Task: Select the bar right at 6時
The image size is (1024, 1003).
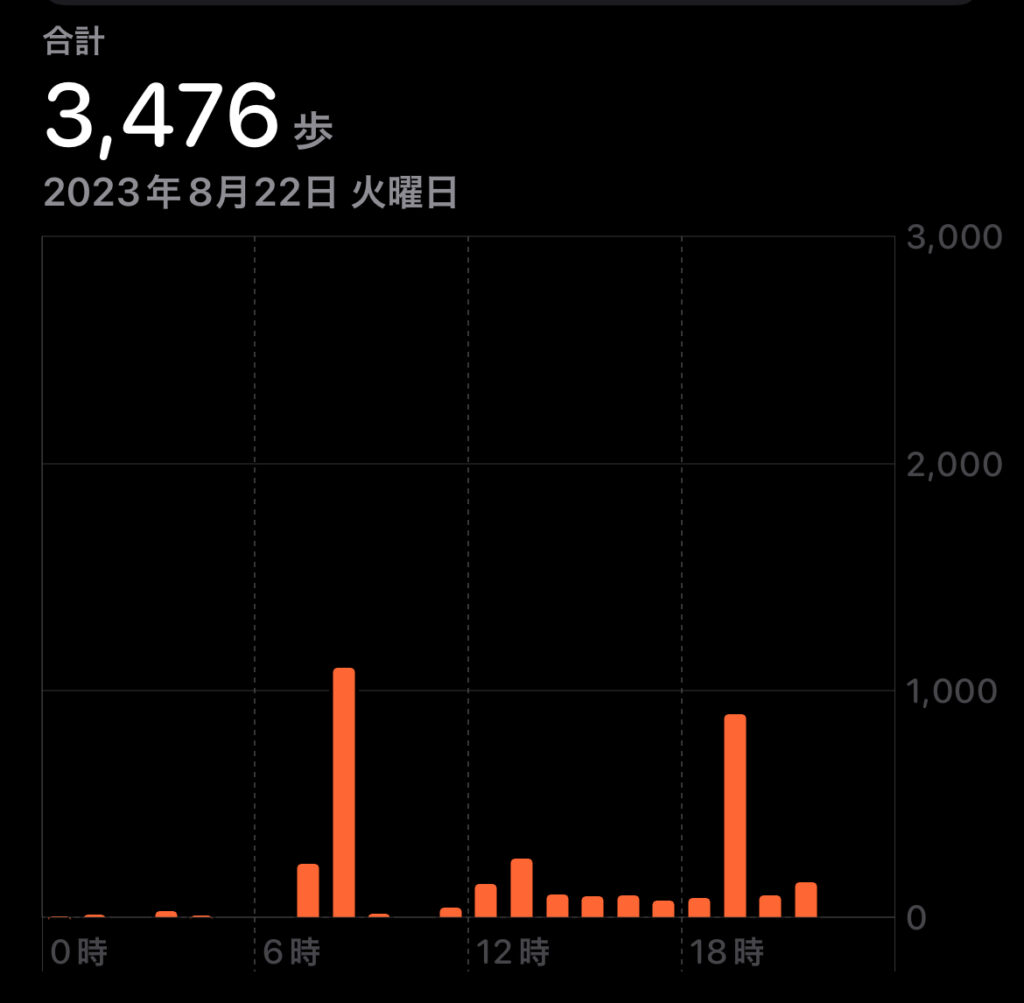Action: (x=308, y=890)
